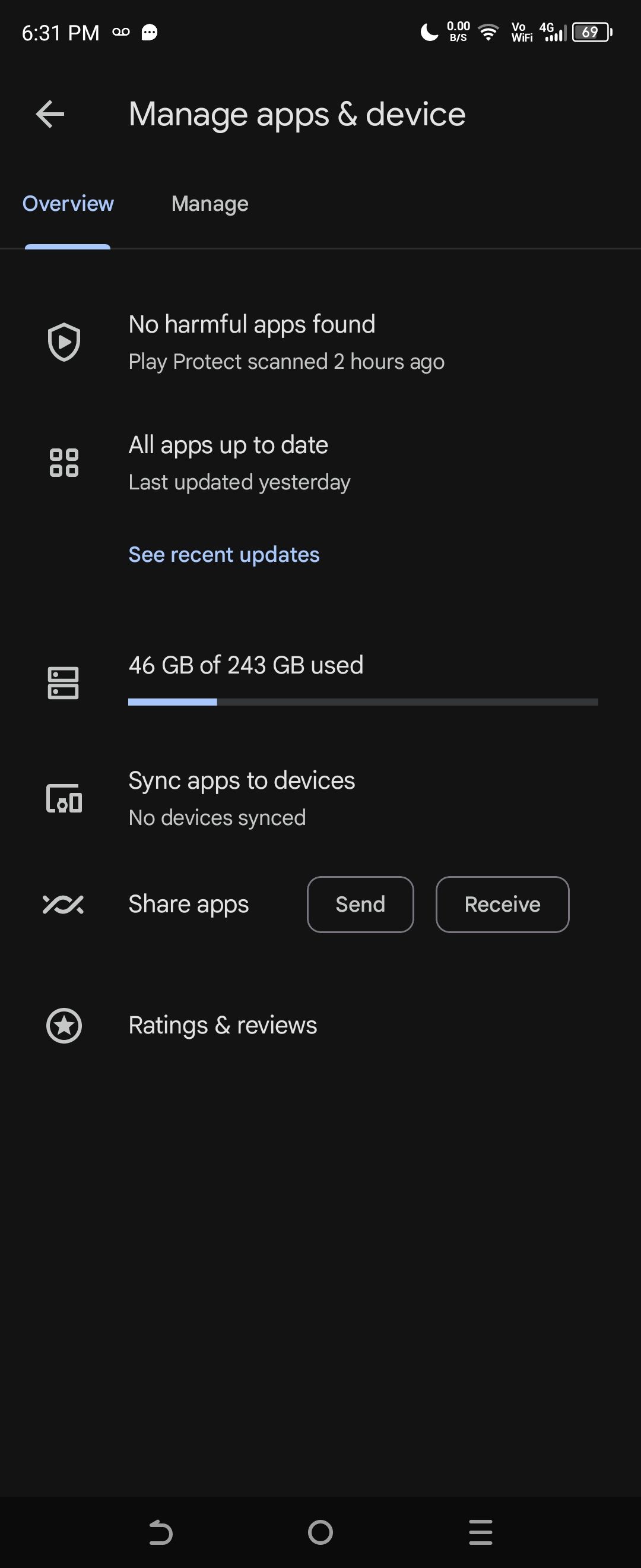Select the Overview tab
Viewport: 641px width, 1568px height.
[x=68, y=204]
